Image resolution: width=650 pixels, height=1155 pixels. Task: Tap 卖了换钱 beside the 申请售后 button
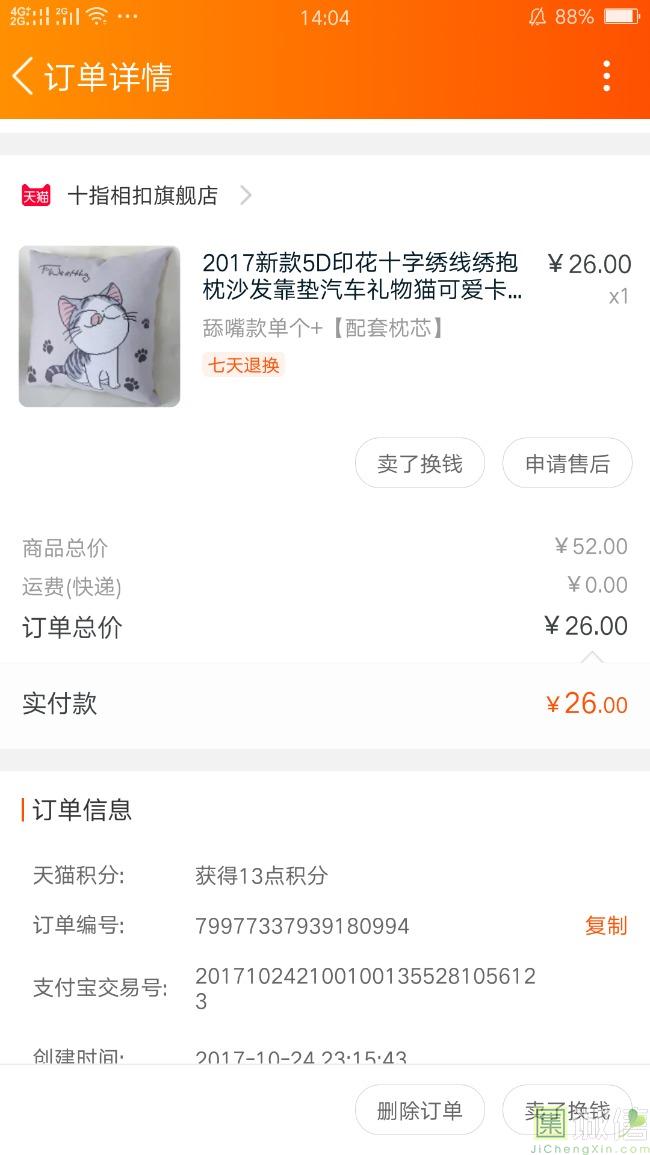420,464
